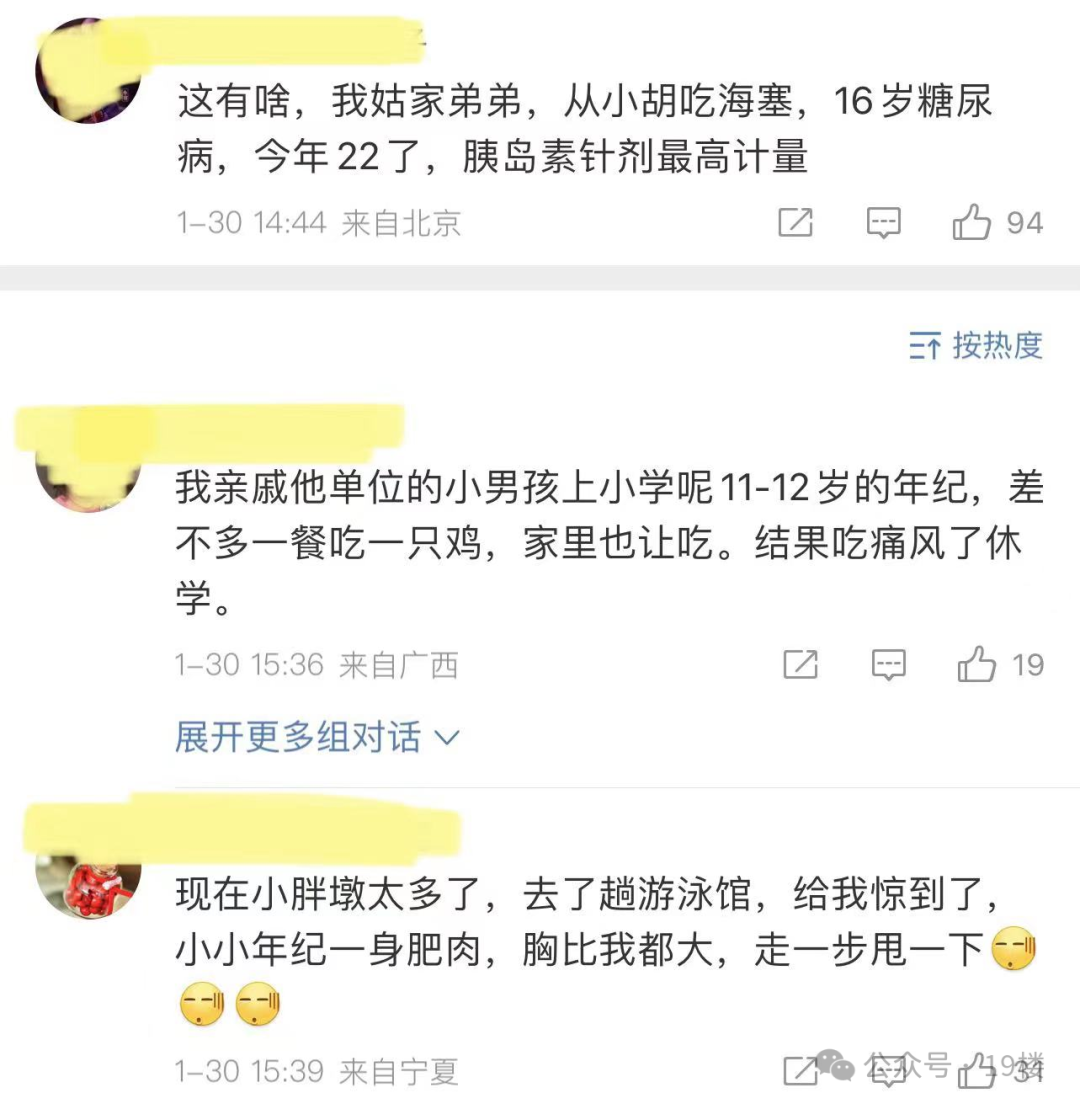Viewport: 1080px width, 1109px height.
Task: Sort comments with 按热度
Action: point(976,346)
